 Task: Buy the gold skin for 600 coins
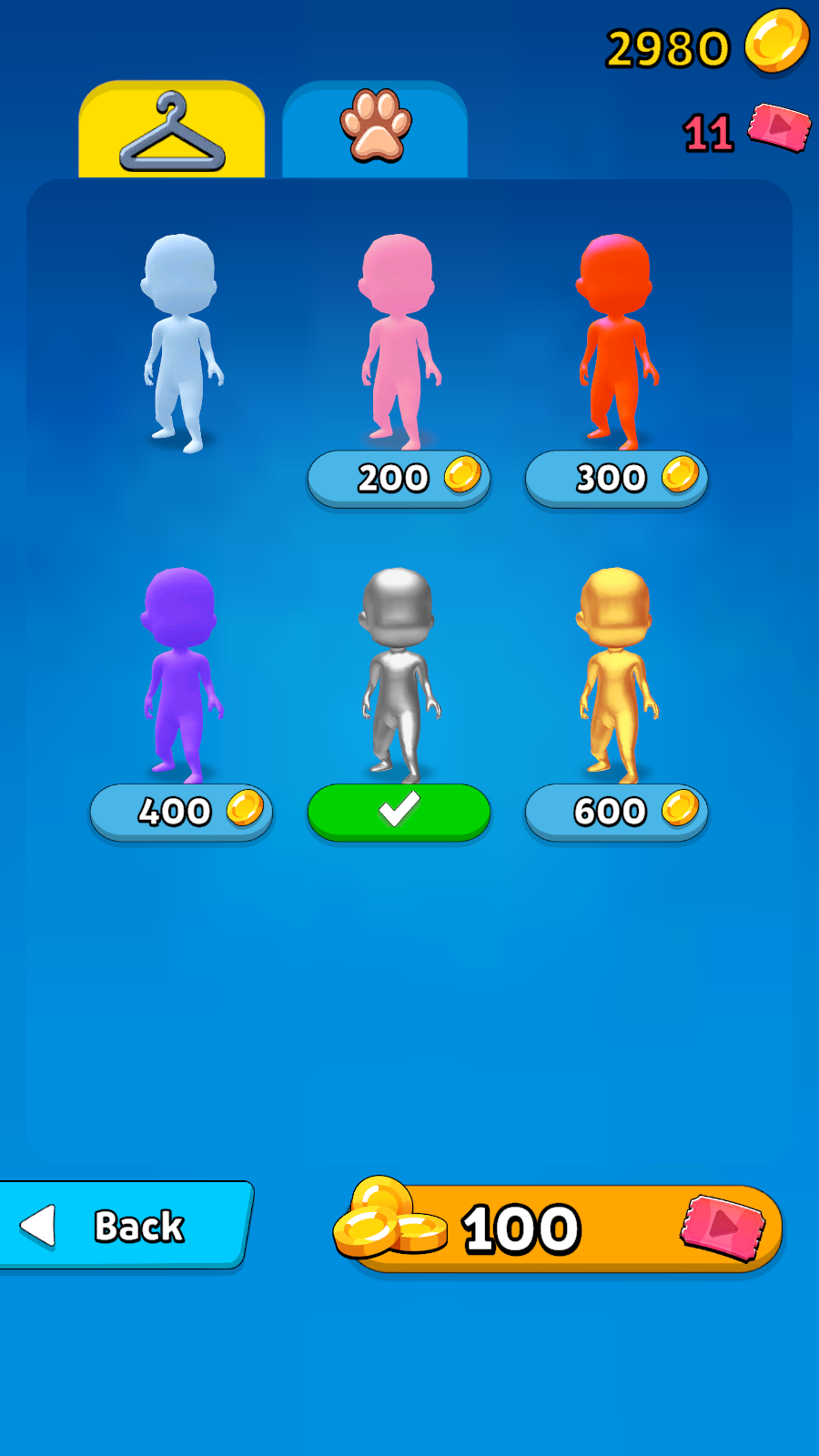(616, 811)
